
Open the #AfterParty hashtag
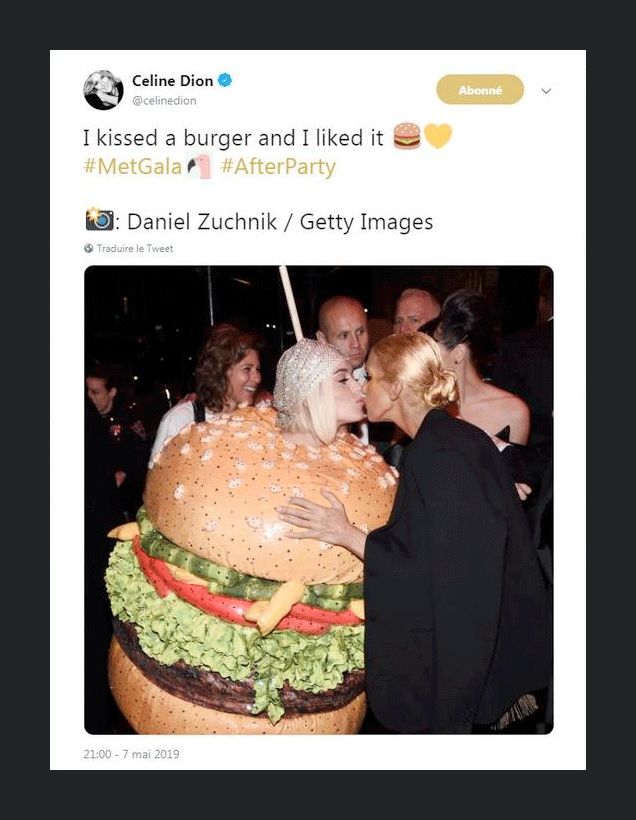[x=278, y=166]
